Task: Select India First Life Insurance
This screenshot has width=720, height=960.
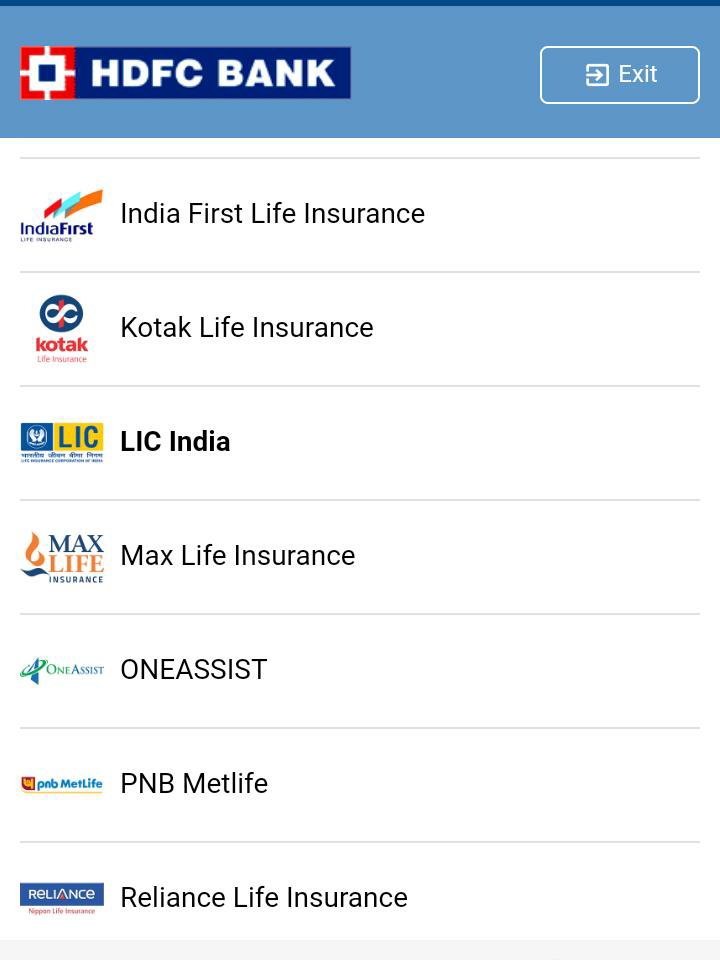Action: [x=272, y=214]
